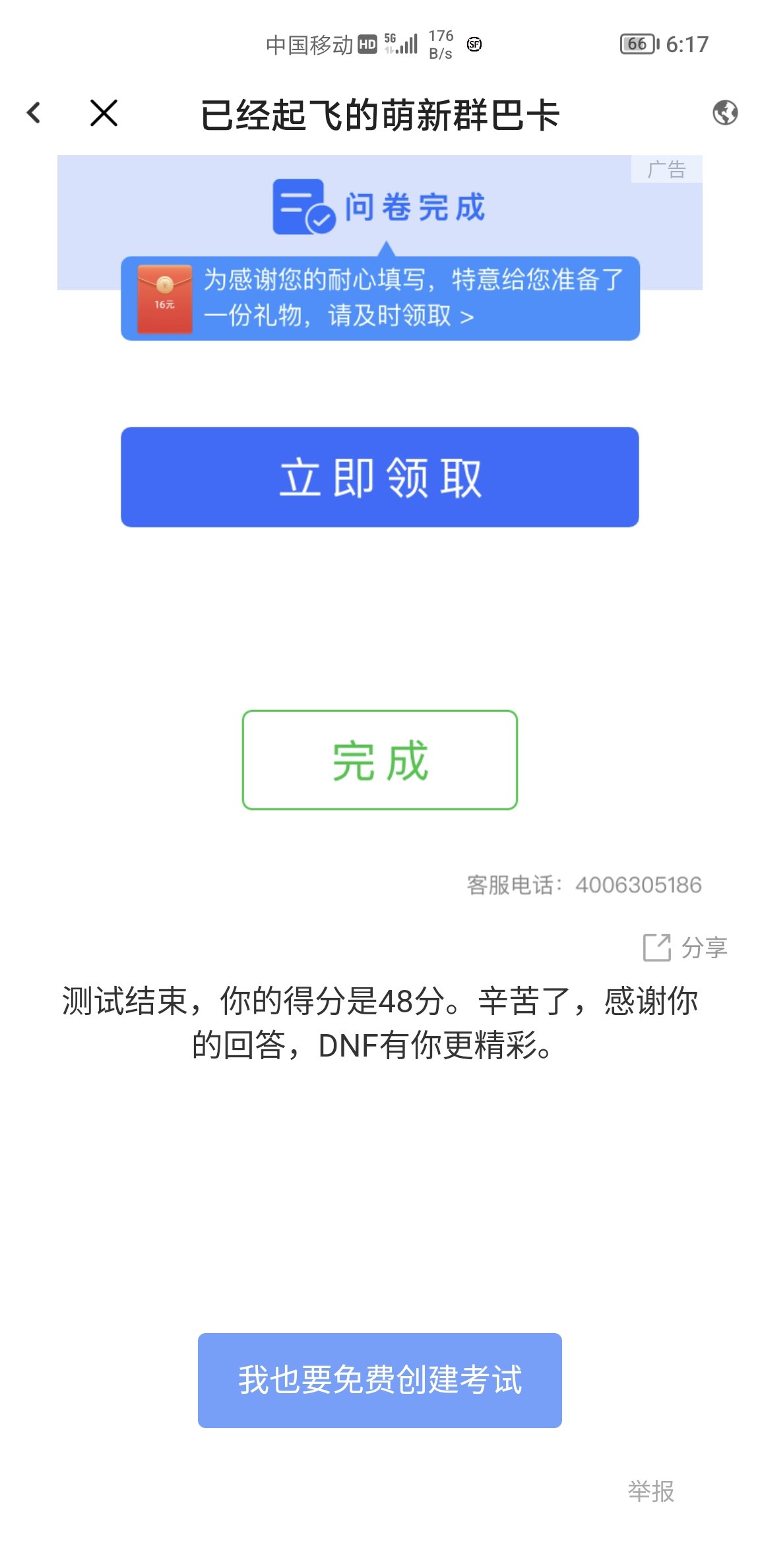The width and height of the screenshot is (760, 1568).
Task: Tap the green 完成 button
Action: (380, 760)
